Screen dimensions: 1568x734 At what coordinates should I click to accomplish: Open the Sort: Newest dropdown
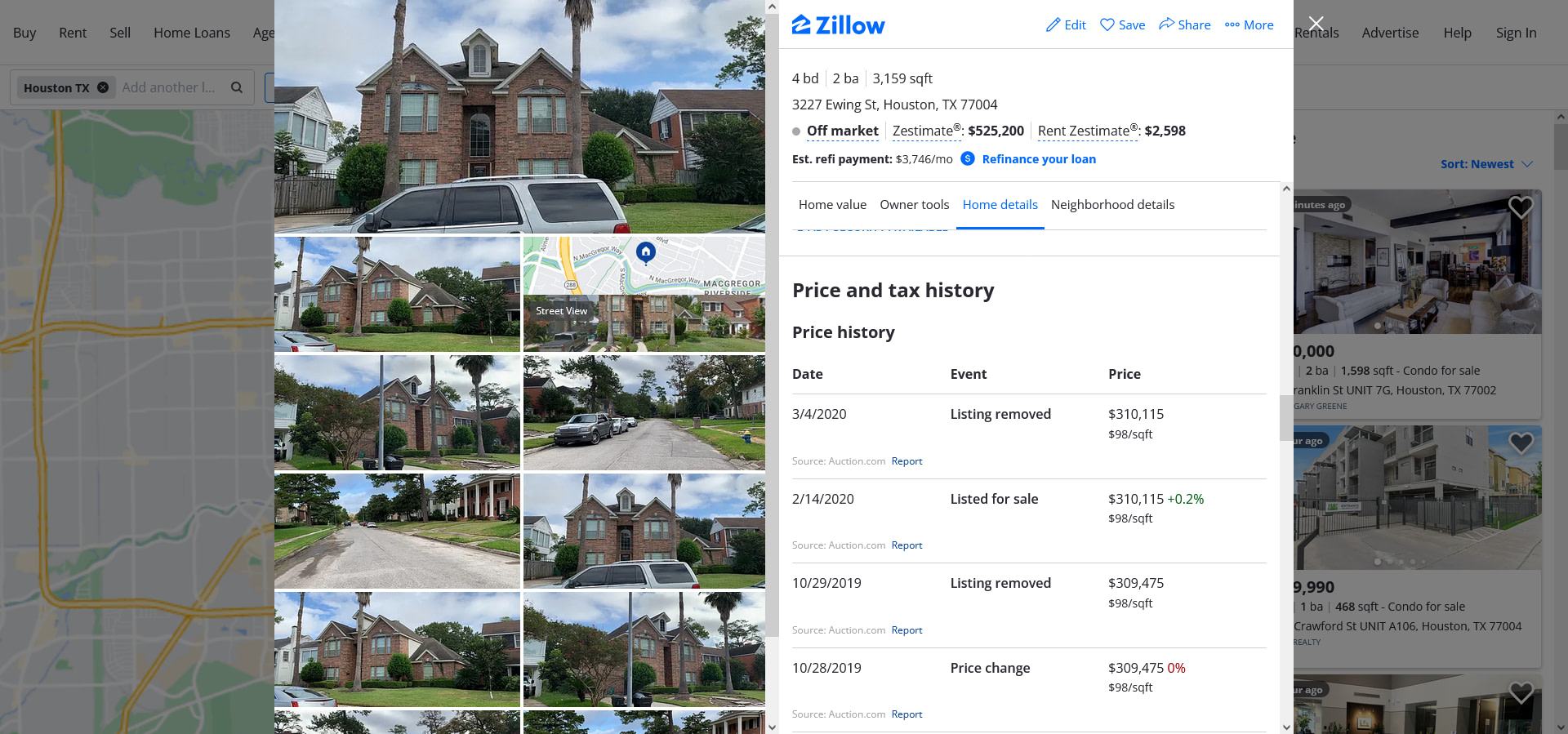1486,164
